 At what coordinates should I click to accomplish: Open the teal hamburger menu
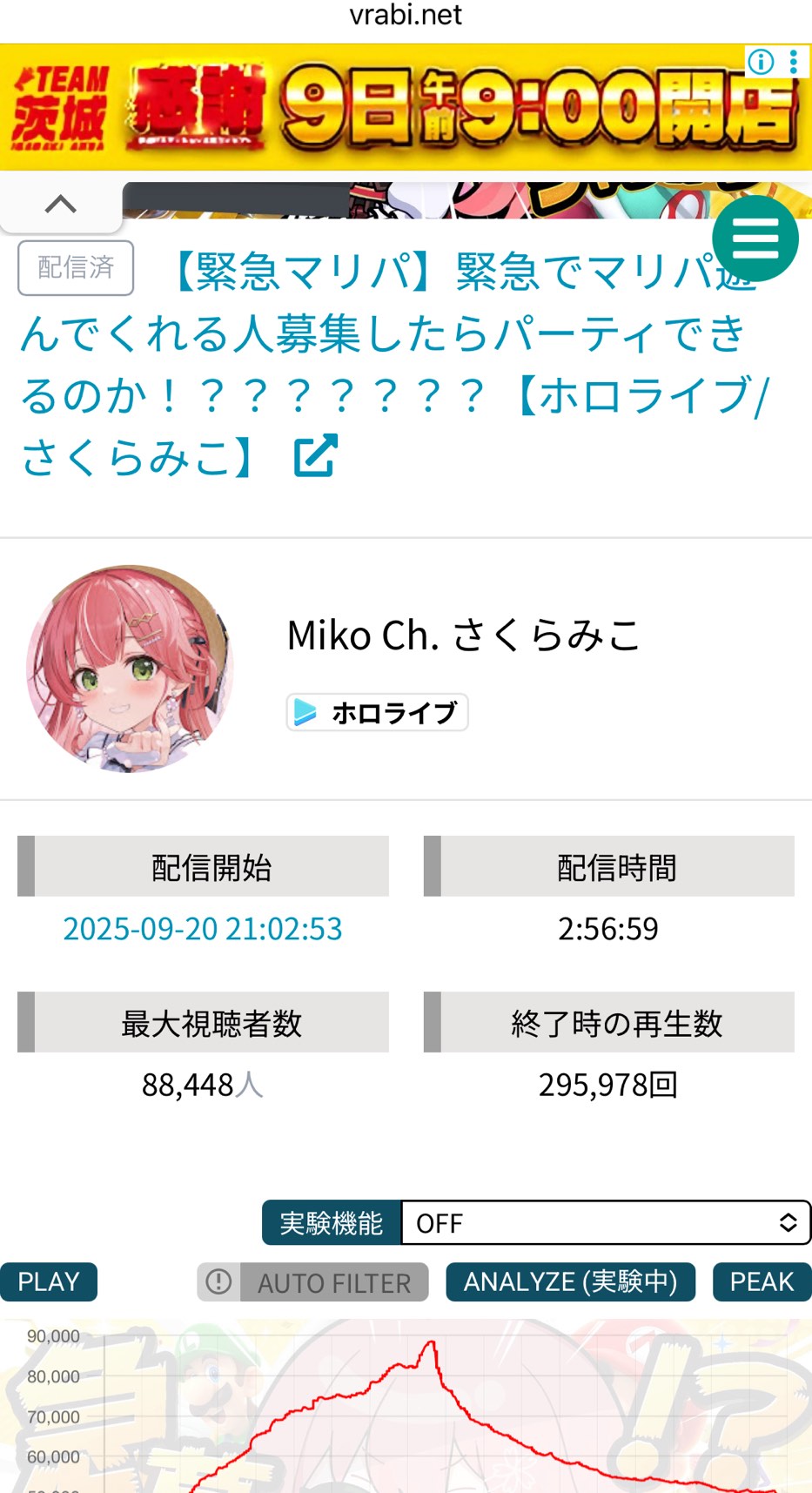point(757,238)
